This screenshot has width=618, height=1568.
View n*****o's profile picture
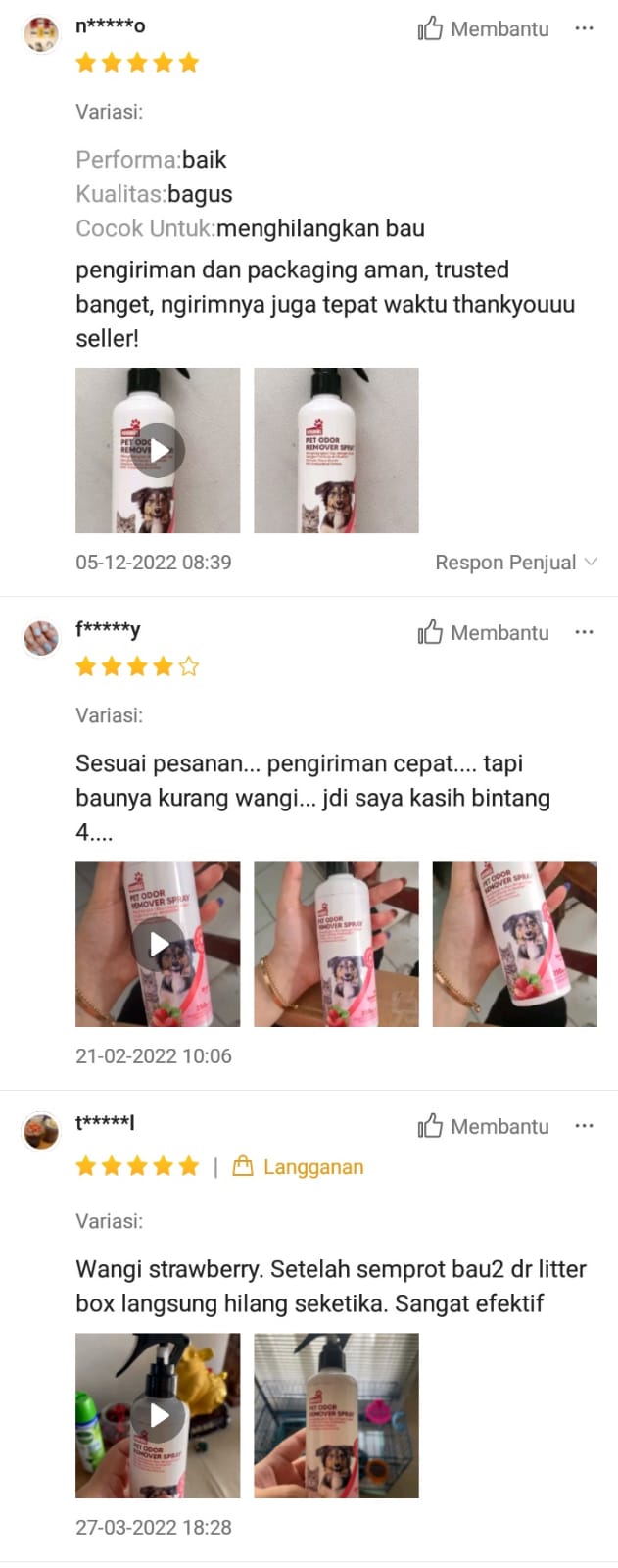41,34
